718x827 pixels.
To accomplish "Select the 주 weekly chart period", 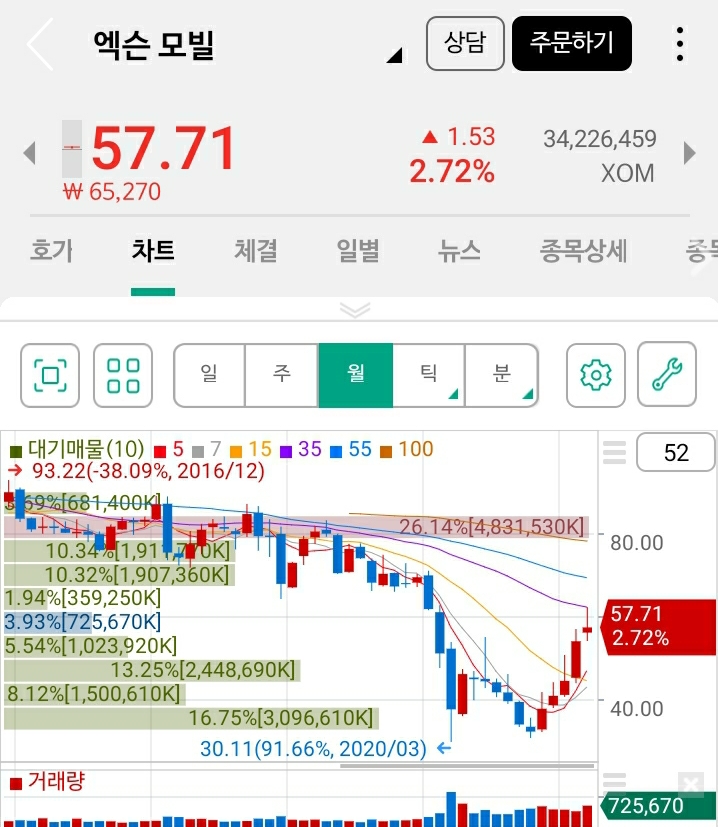I will tap(282, 376).
